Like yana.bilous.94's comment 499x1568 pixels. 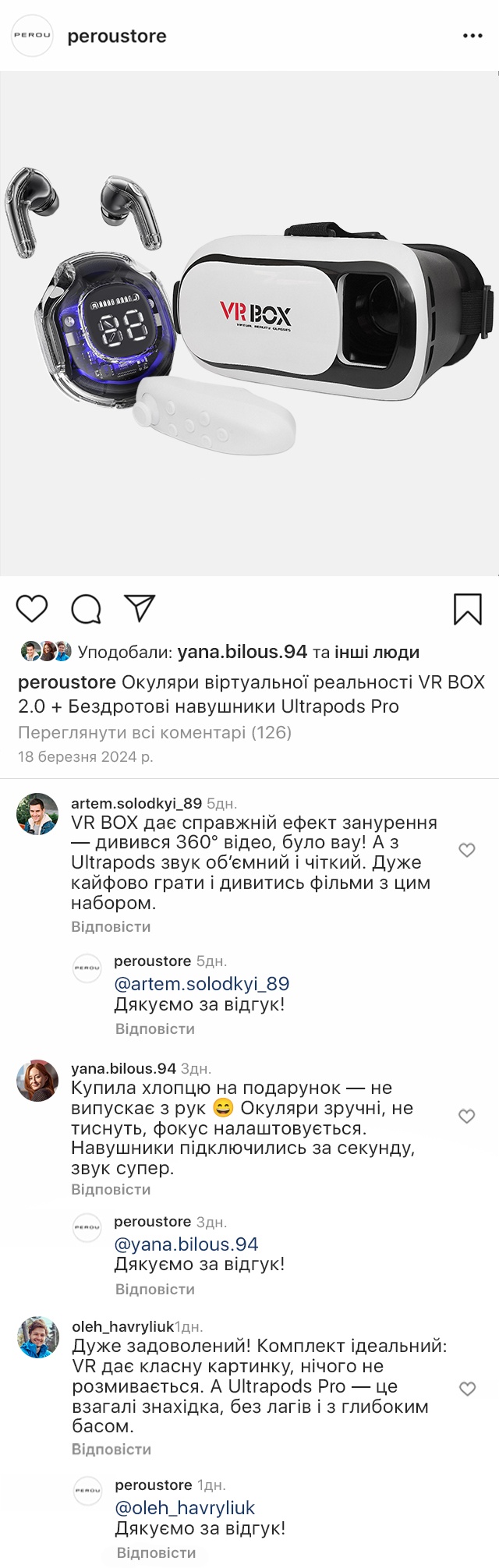click(467, 1116)
